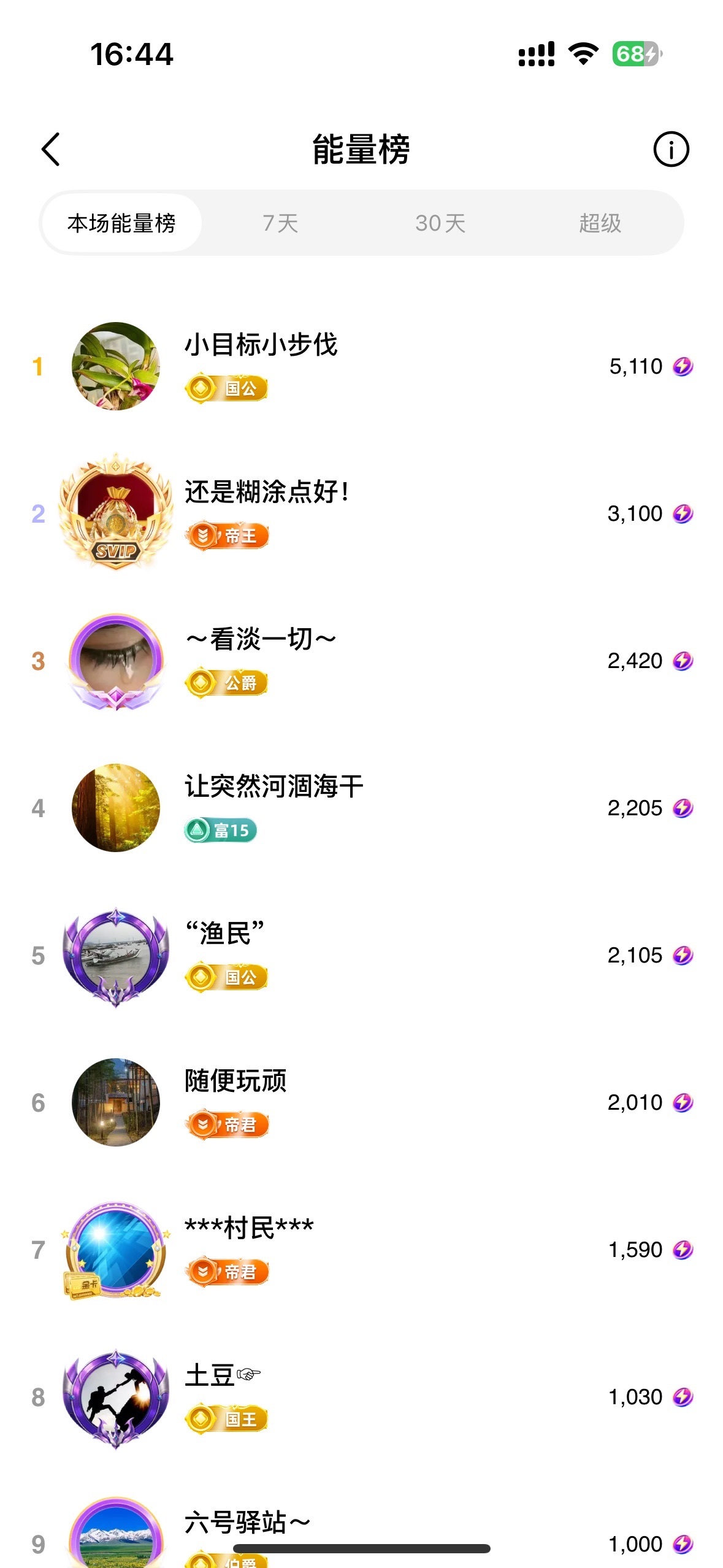Tap the Wi-Fi indicator in status bar
Screen dimensions: 723x1568
point(582,55)
